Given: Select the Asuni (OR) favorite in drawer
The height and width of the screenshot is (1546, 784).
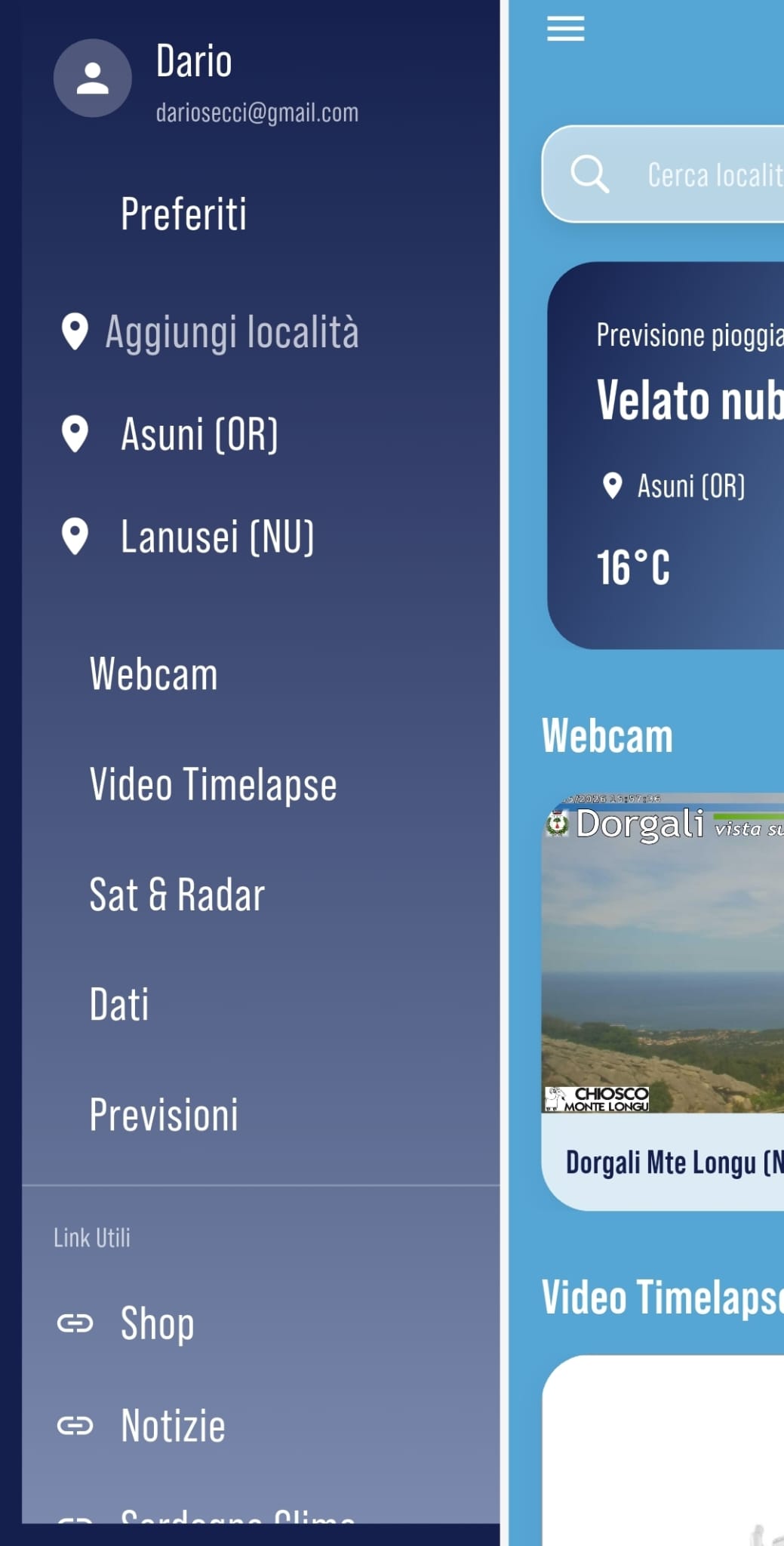Looking at the screenshot, I should pyautogui.click(x=170, y=435).
